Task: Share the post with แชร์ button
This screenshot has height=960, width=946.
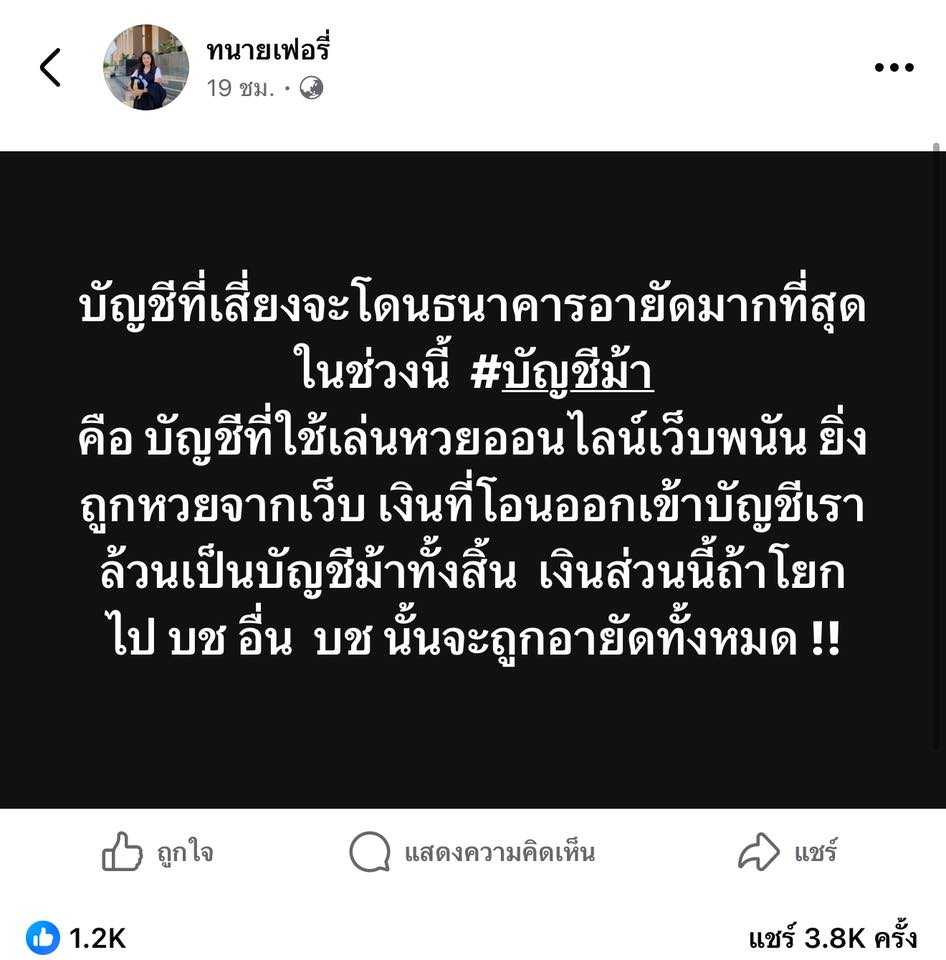Action: click(787, 852)
